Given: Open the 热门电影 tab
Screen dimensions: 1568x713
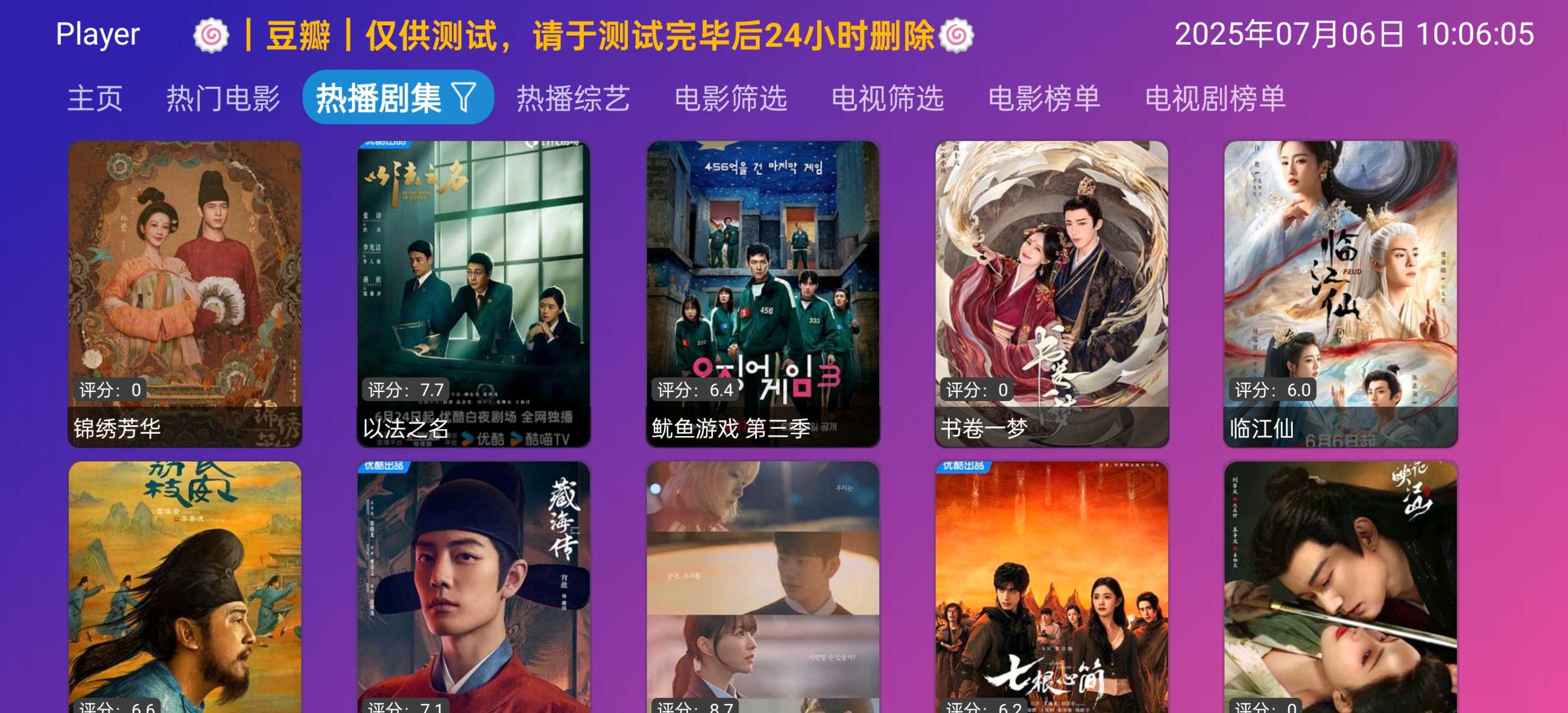Looking at the screenshot, I should coord(223,98).
